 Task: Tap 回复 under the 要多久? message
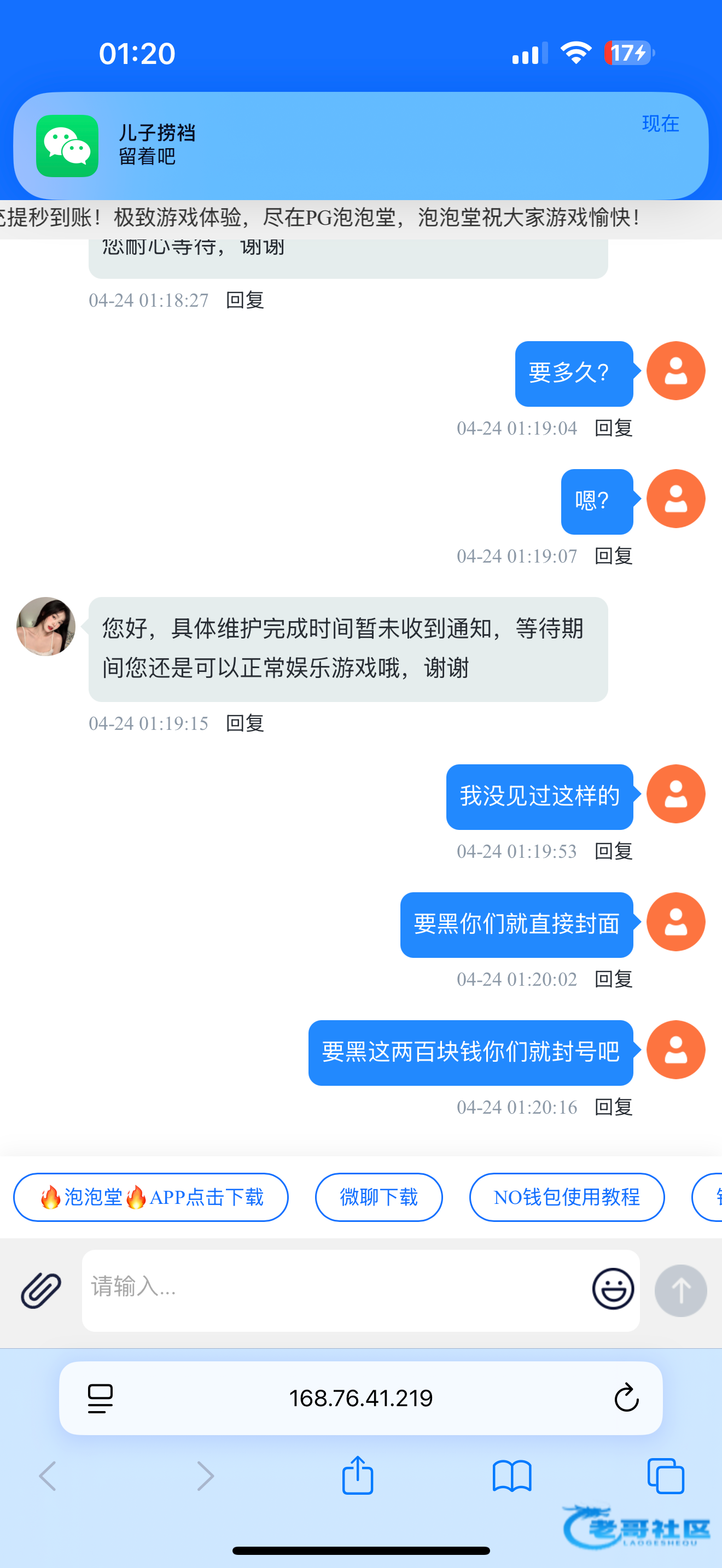point(613,428)
